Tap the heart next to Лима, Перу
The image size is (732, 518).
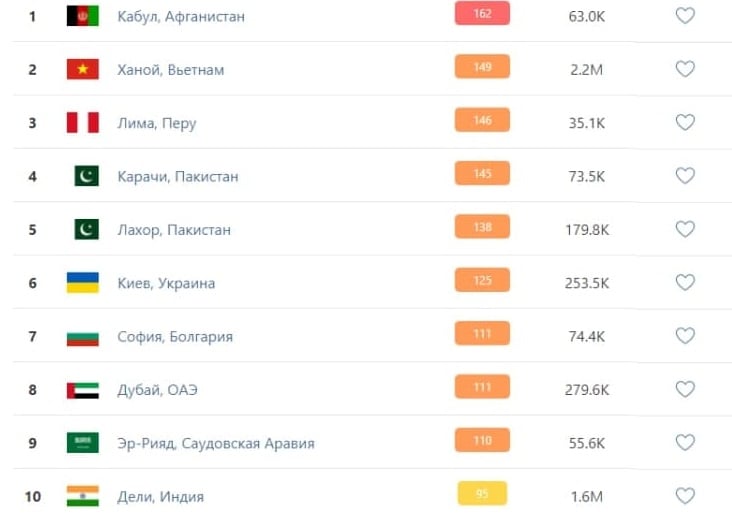685,122
